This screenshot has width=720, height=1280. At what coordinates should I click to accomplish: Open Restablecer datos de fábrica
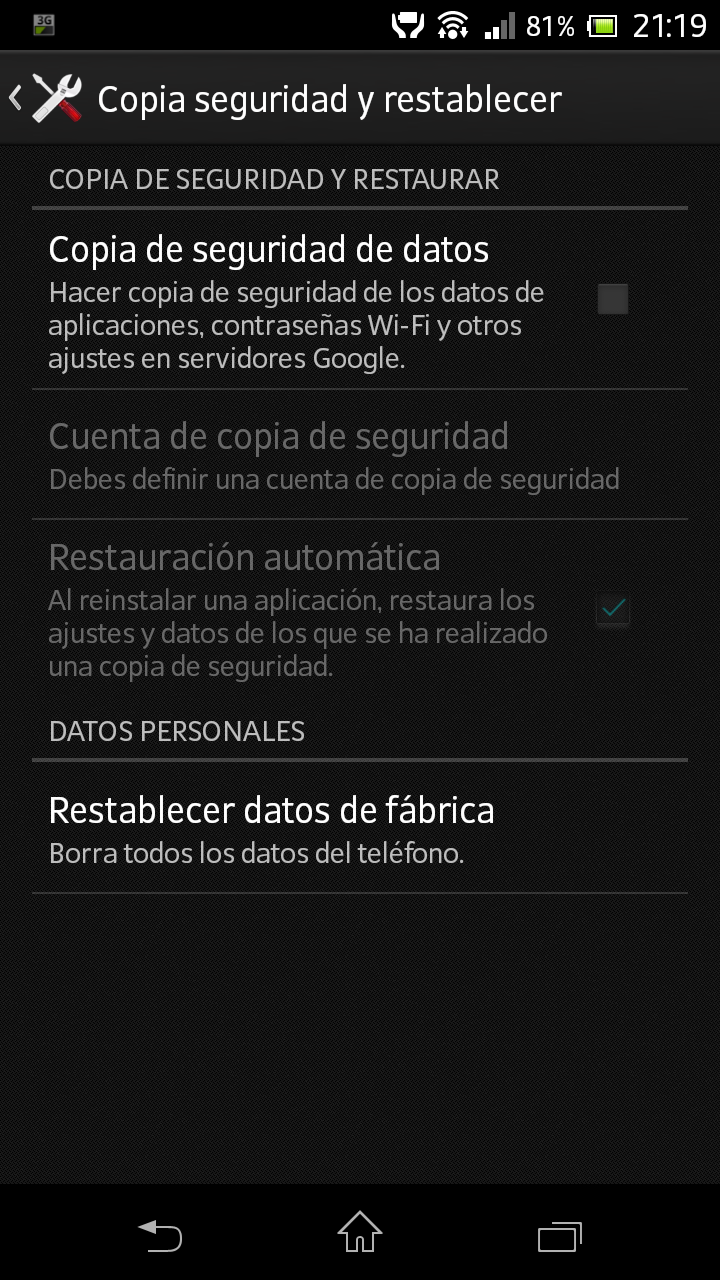[360, 828]
